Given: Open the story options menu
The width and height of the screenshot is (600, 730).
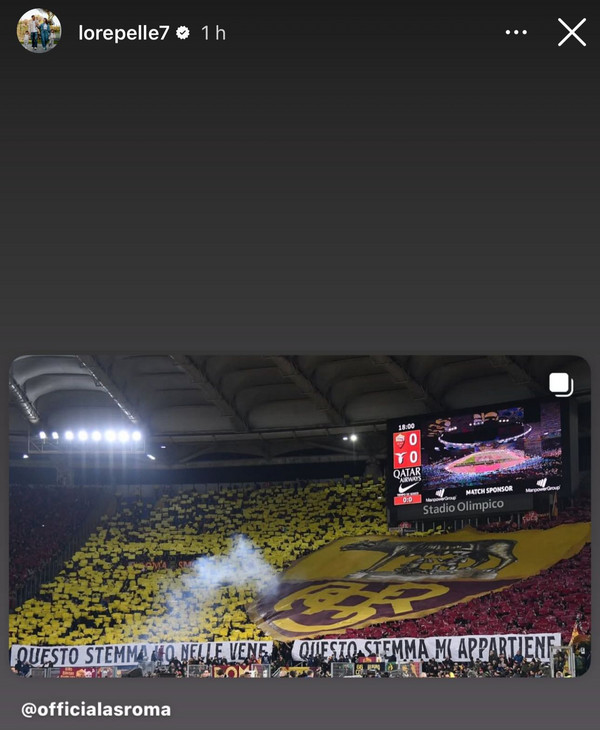Looking at the screenshot, I should 516,32.
